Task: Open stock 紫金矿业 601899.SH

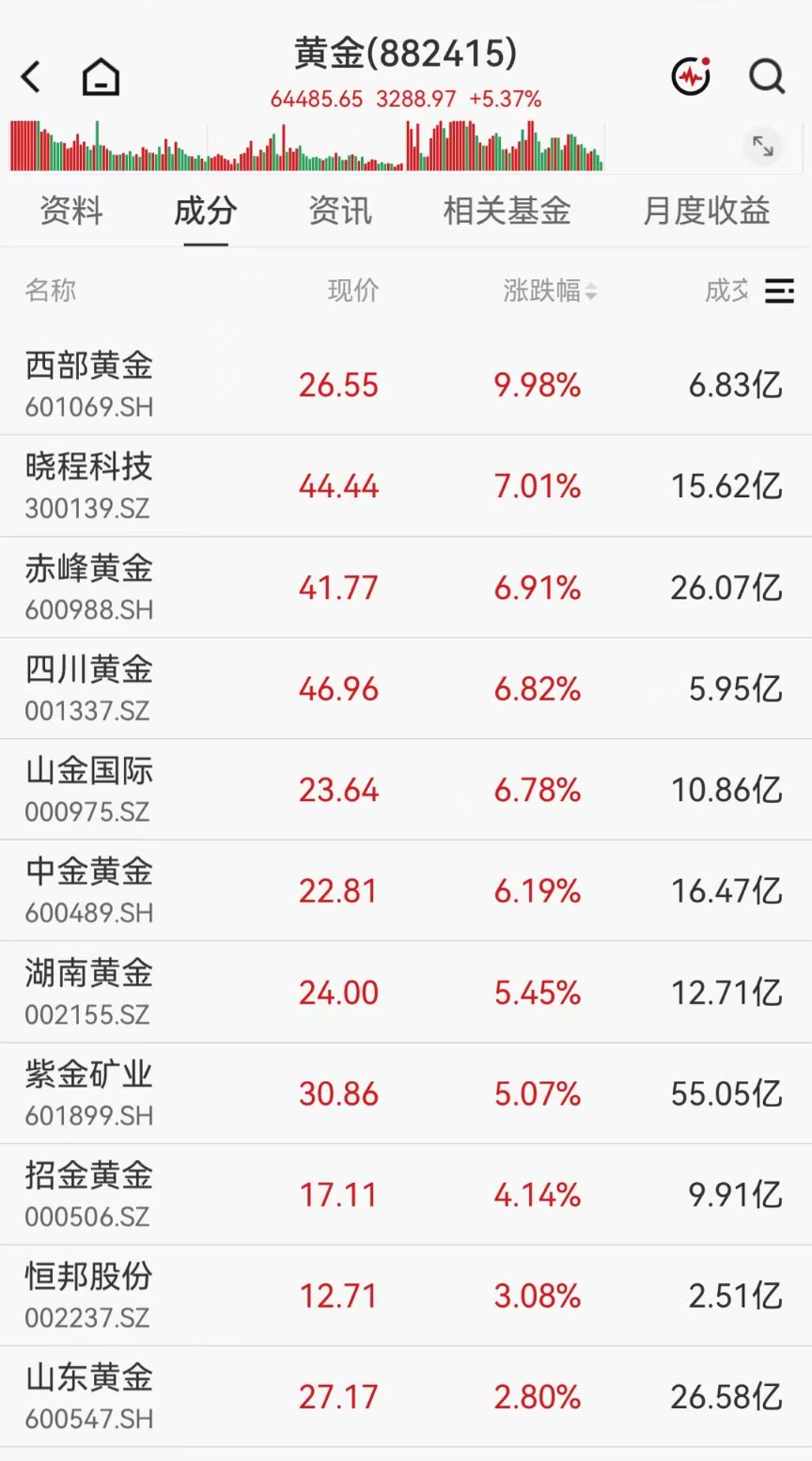Action: coord(406,1093)
